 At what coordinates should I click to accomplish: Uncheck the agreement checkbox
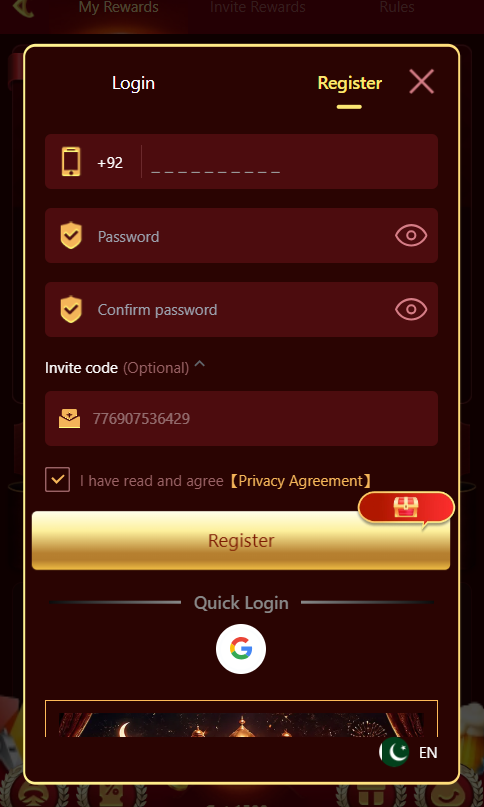pos(58,480)
